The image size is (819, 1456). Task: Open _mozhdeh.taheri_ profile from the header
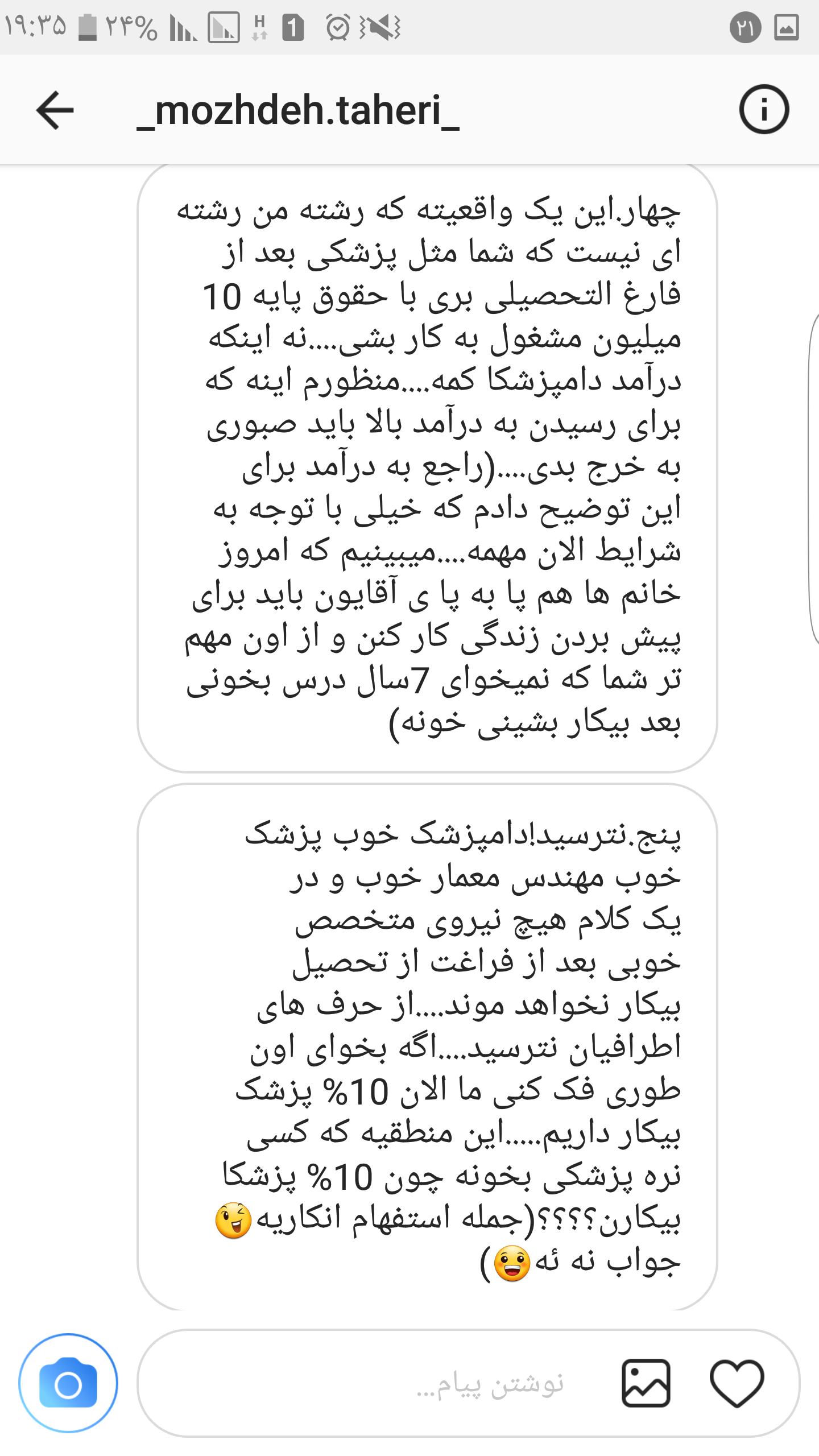point(298,110)
